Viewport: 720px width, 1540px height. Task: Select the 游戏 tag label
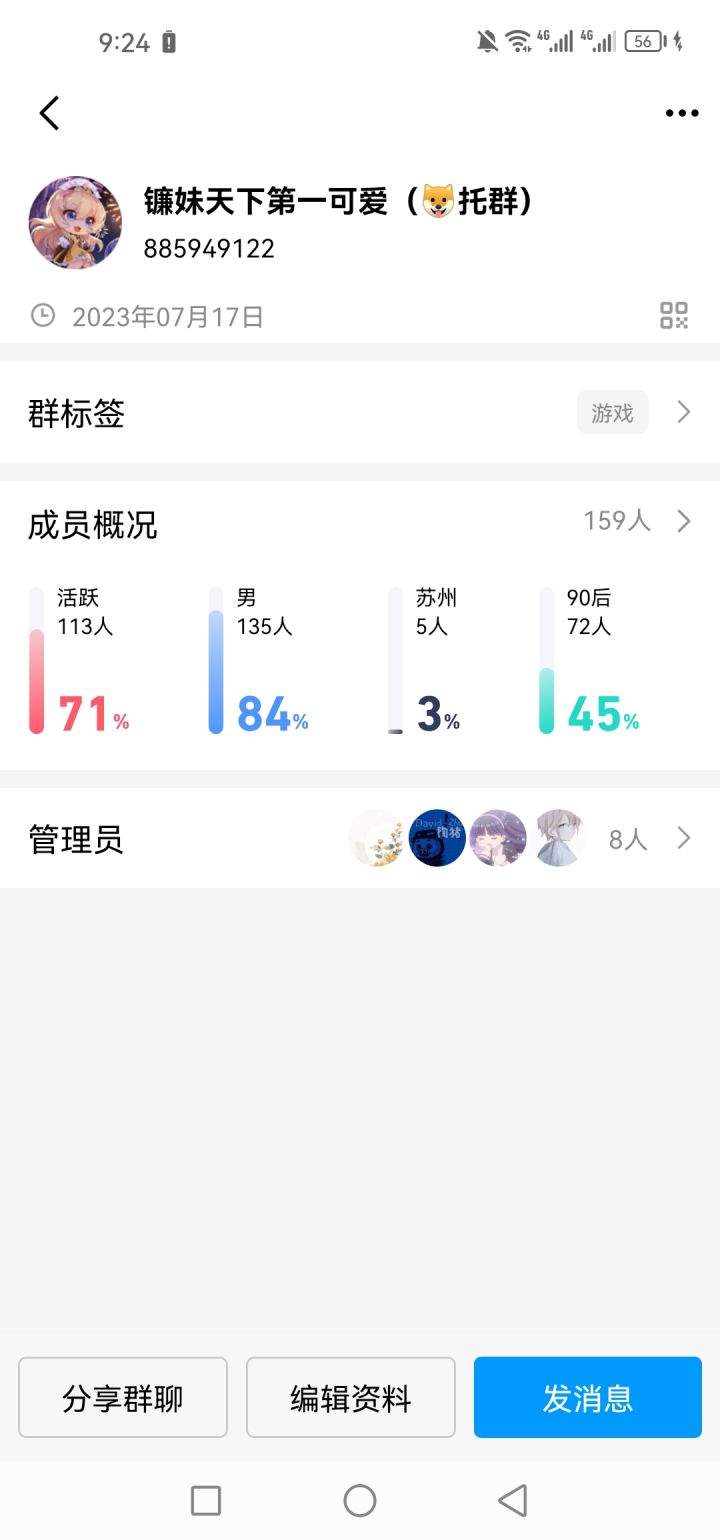(612, 413)
